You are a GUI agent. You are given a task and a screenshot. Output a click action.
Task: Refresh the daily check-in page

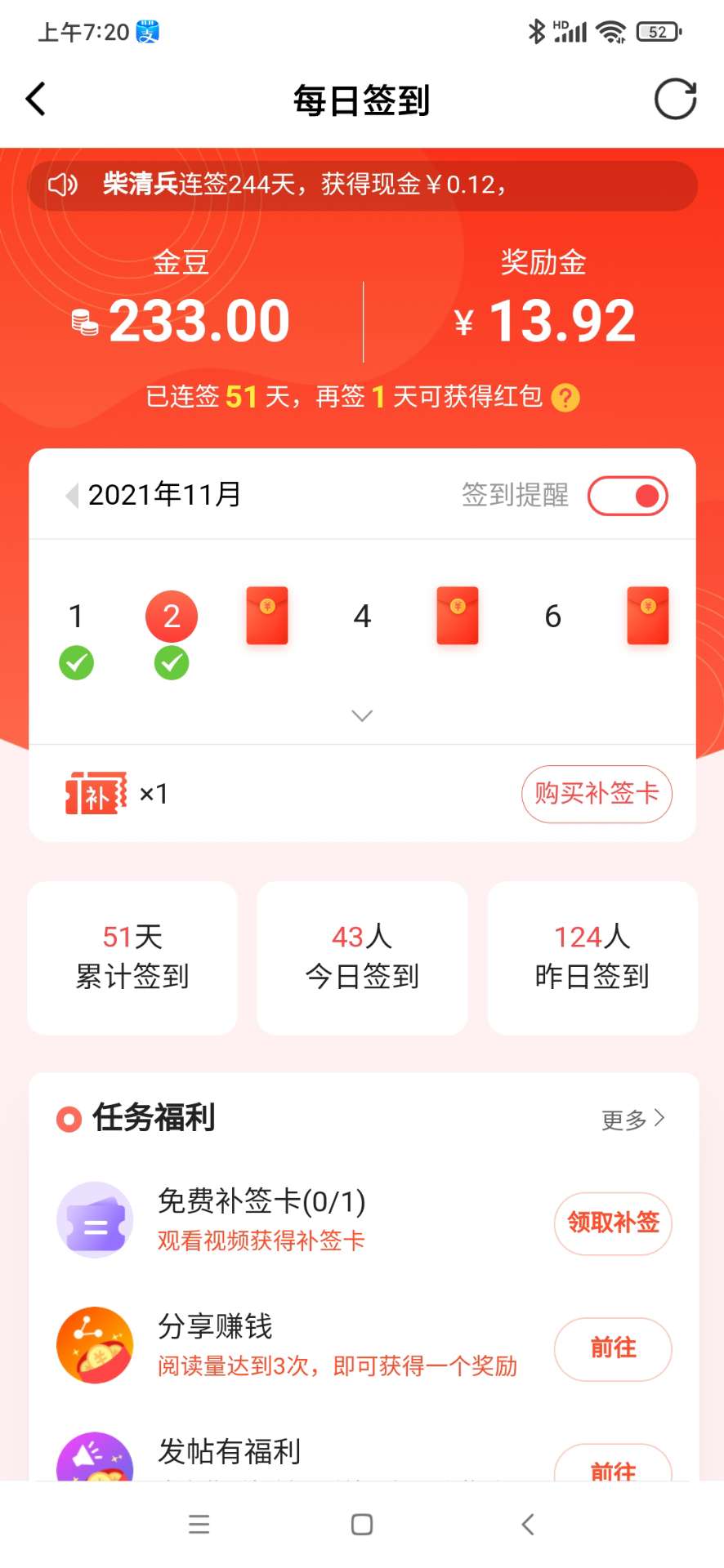[675, 100]
